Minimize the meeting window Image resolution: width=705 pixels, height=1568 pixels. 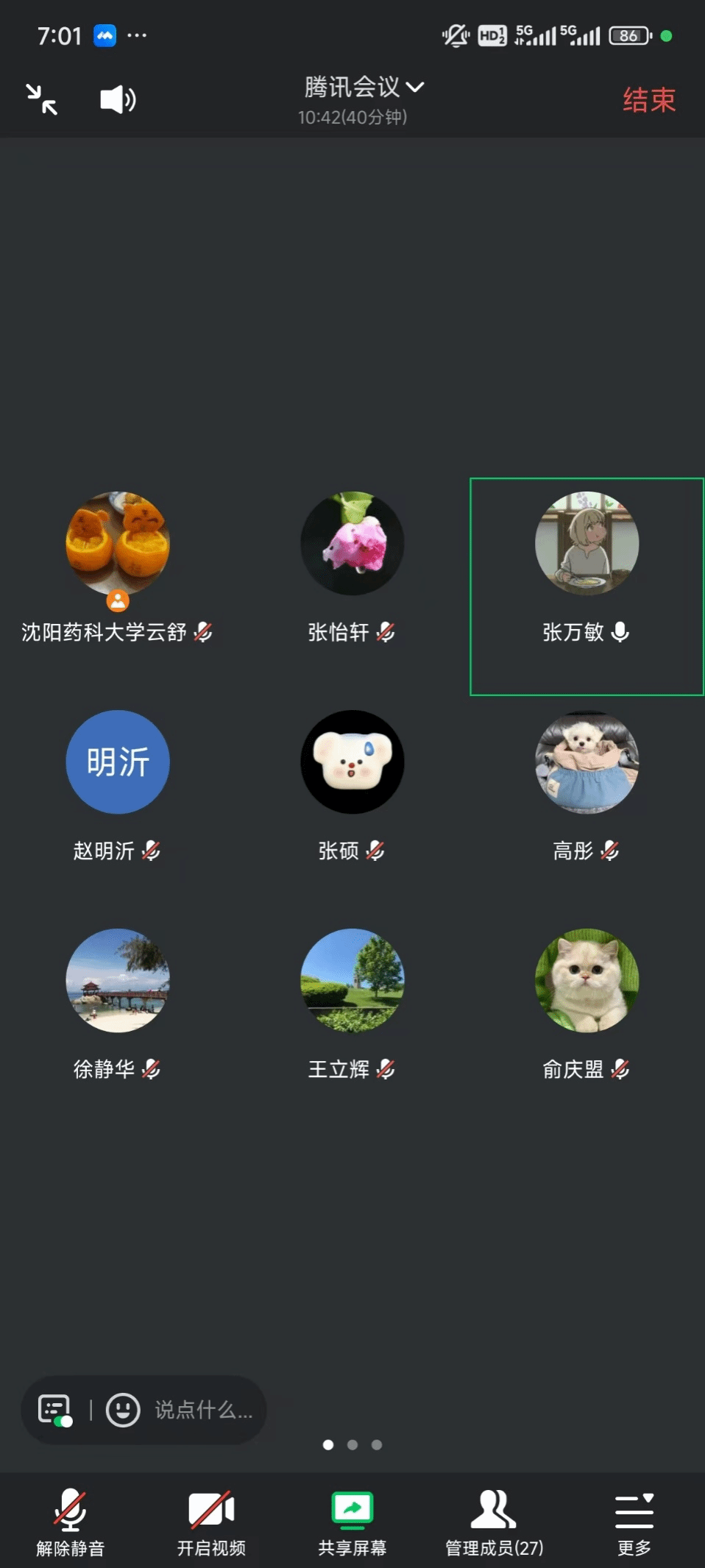tap(42, 99)
